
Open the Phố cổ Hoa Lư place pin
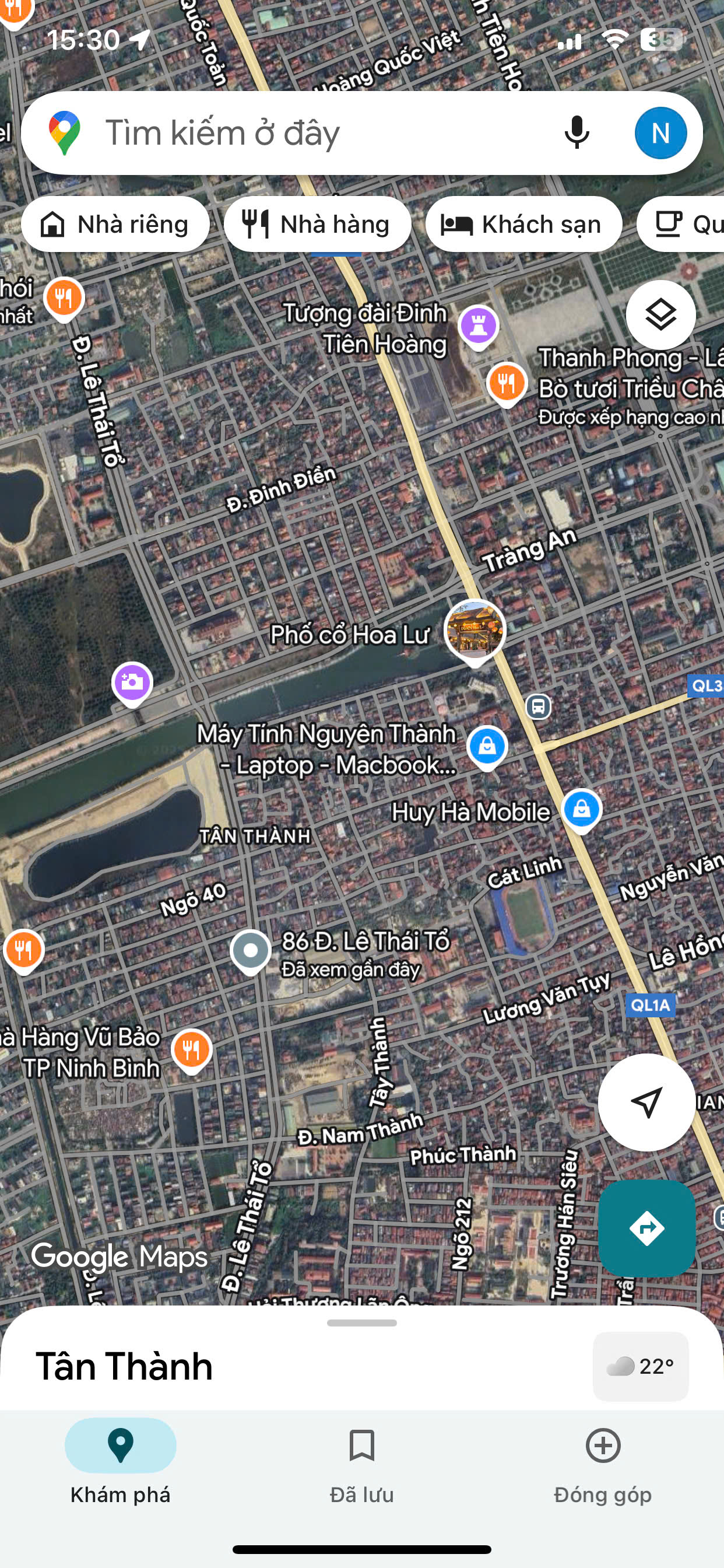point(475,631)
